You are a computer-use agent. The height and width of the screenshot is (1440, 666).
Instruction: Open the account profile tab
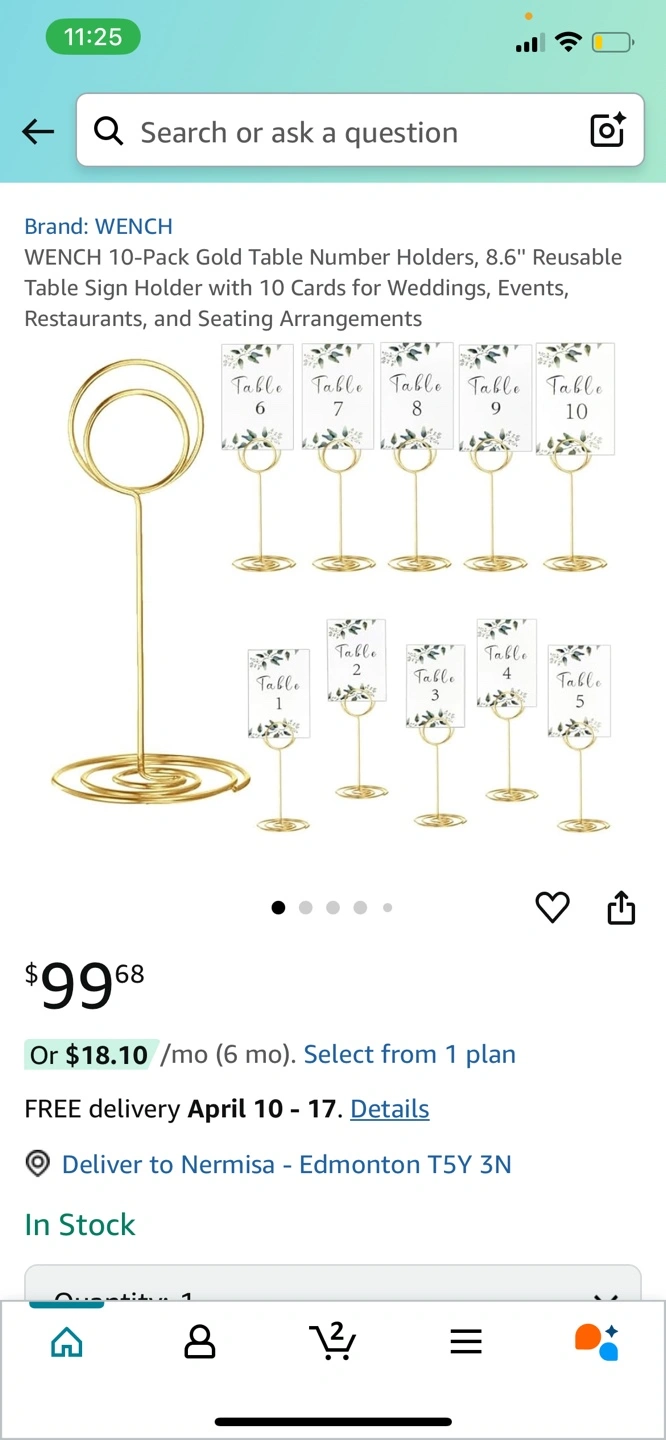tap(200, 1341)
